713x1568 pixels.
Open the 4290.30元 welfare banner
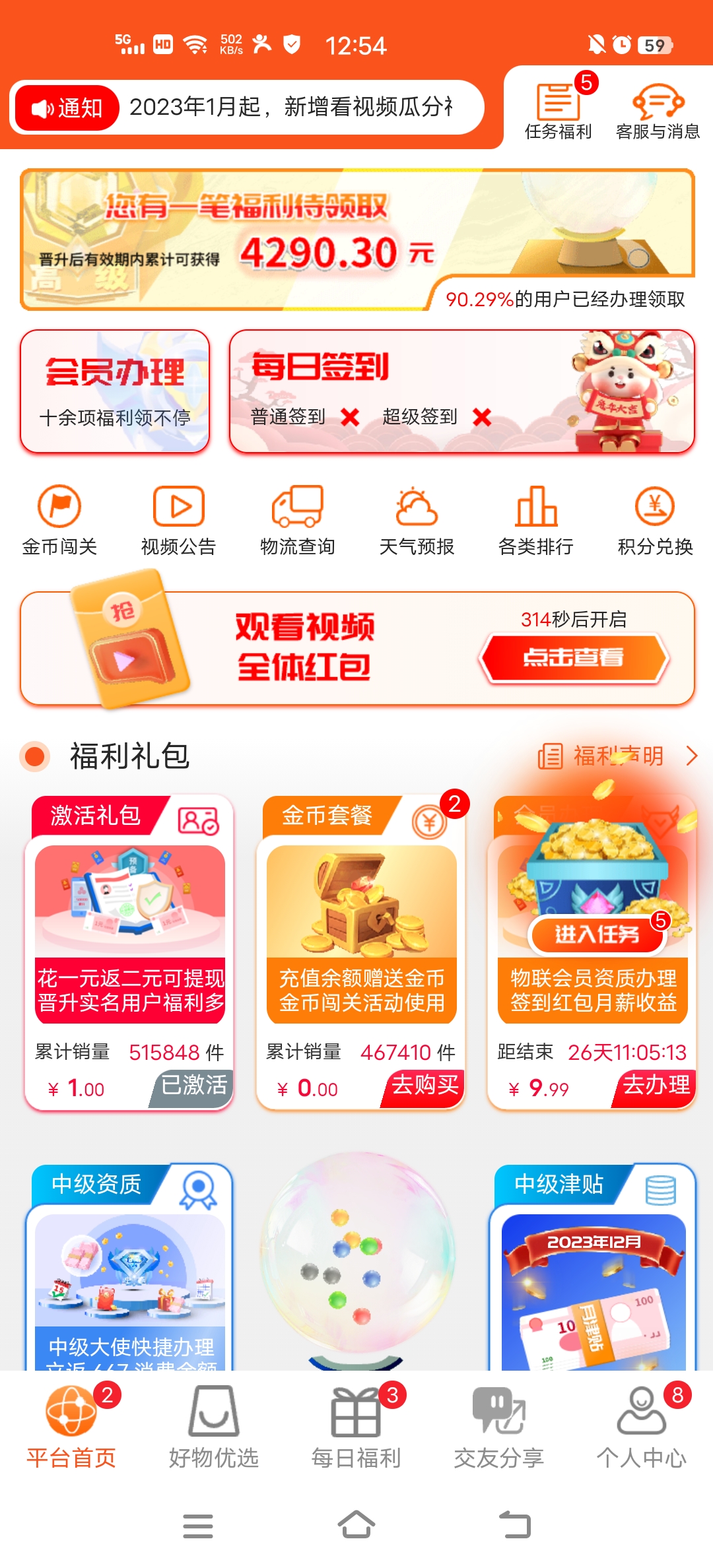(357, 240)
